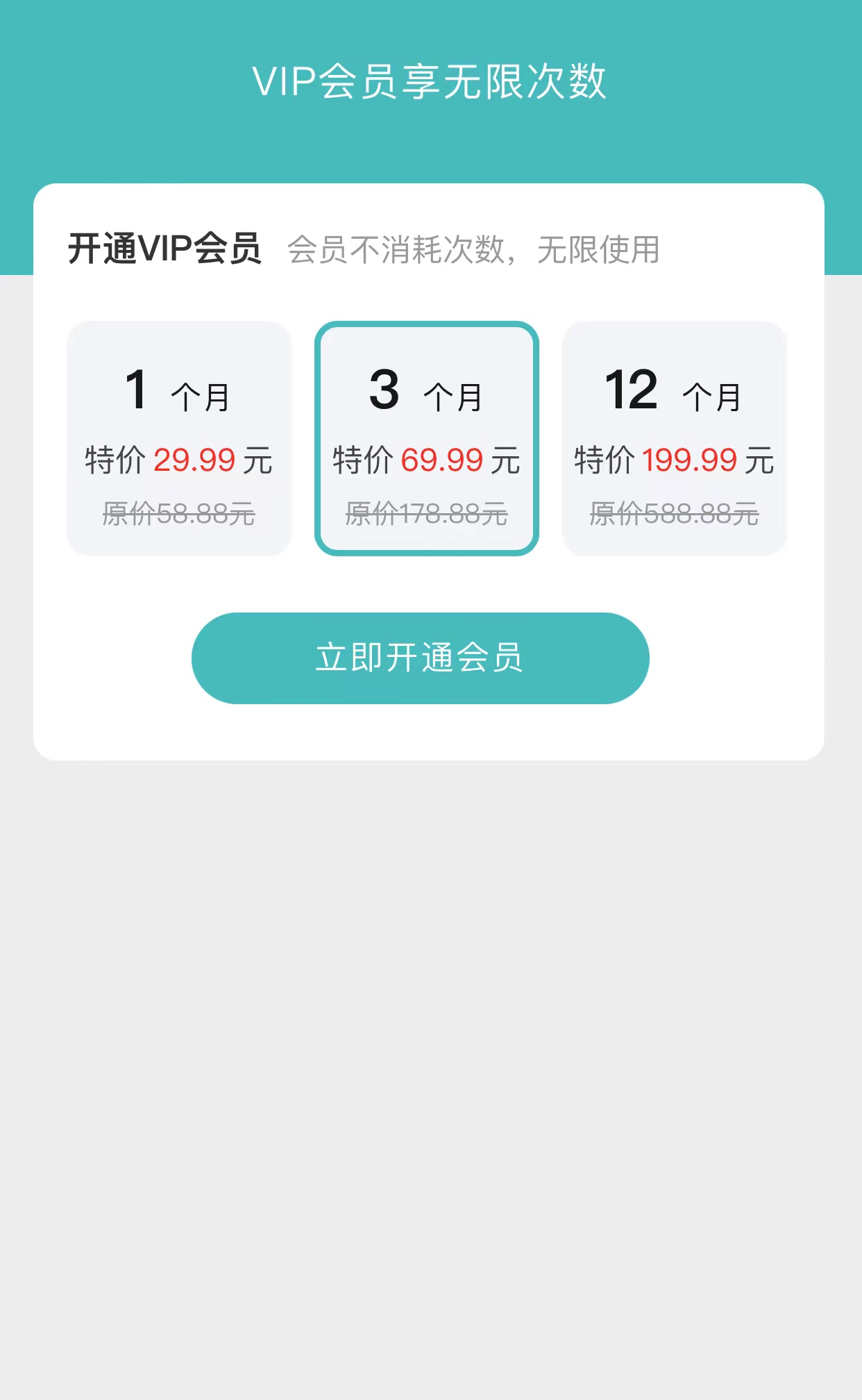Choose the 3 个月 plan at 69.99 元
Viewport: 862px width, 1400px height.
click(427, 438)
